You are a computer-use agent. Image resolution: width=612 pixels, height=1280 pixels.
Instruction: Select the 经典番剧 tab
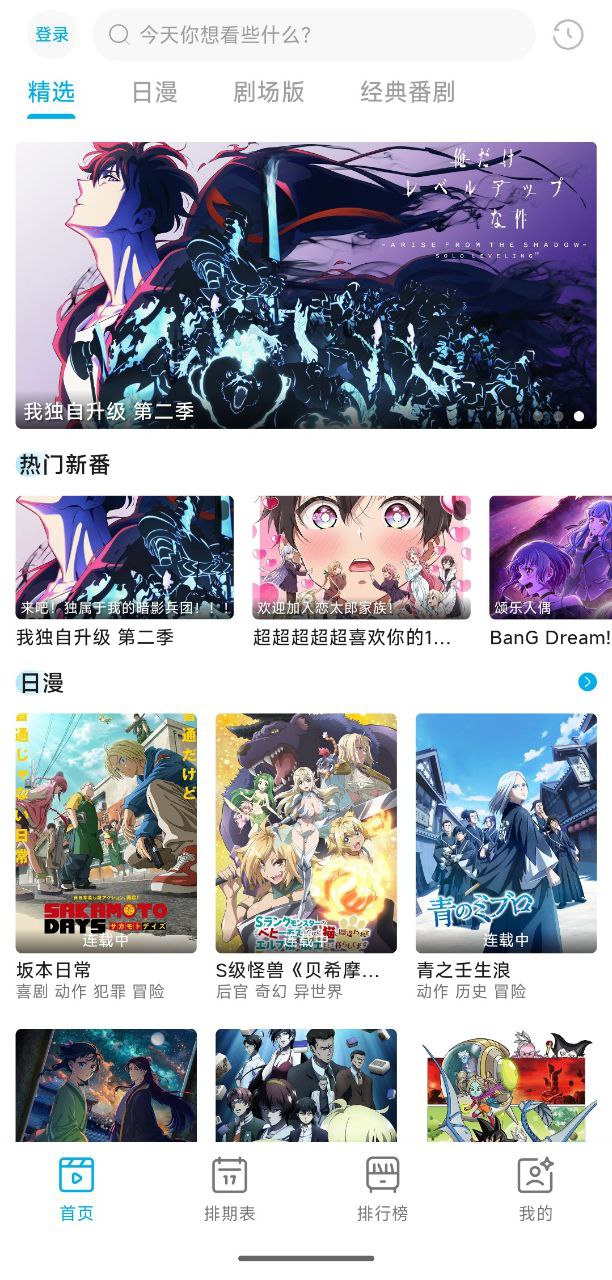(x=407, y=93)
